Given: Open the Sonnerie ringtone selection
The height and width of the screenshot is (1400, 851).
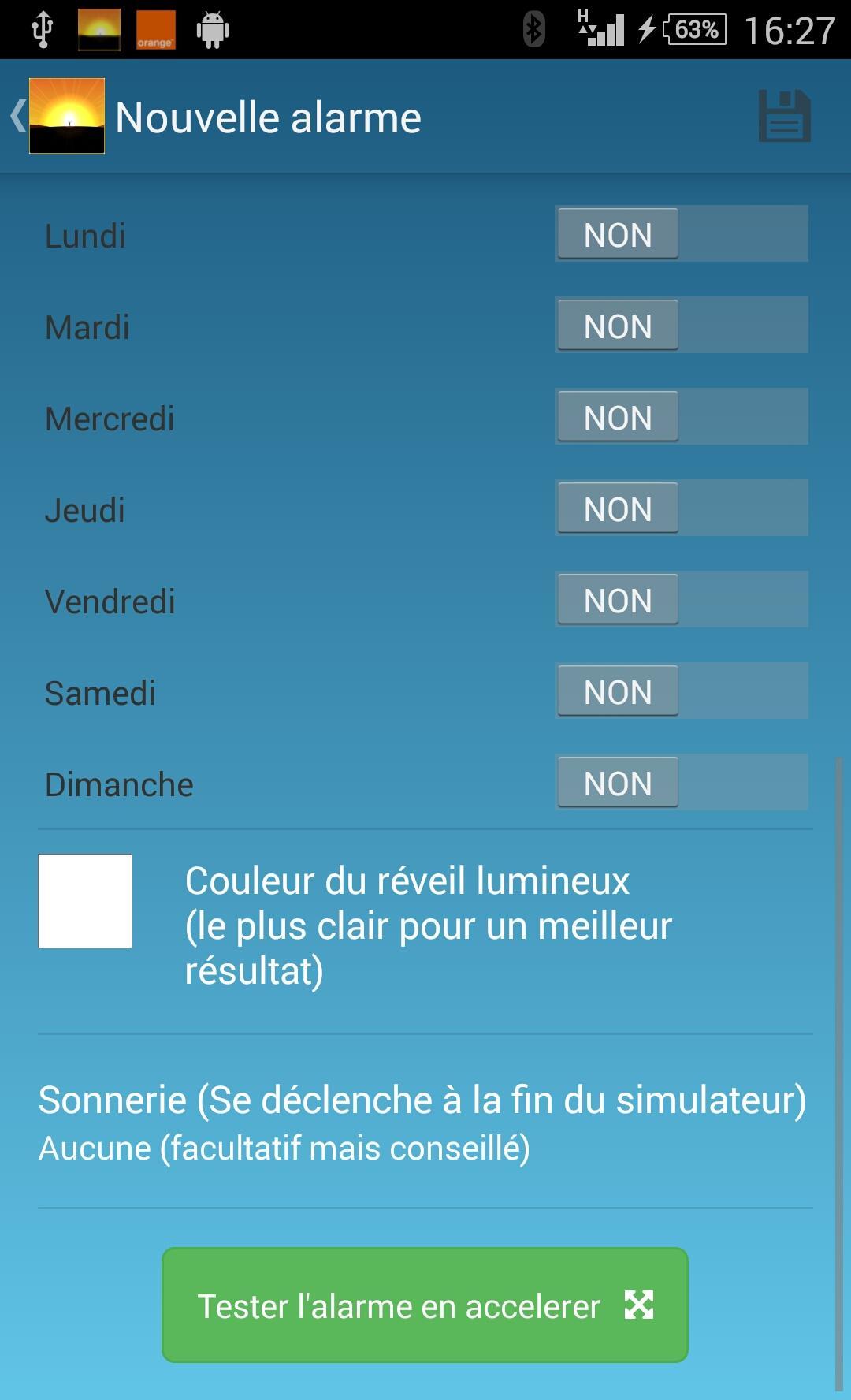Looking at the screenshot, I should [423, 1100].
